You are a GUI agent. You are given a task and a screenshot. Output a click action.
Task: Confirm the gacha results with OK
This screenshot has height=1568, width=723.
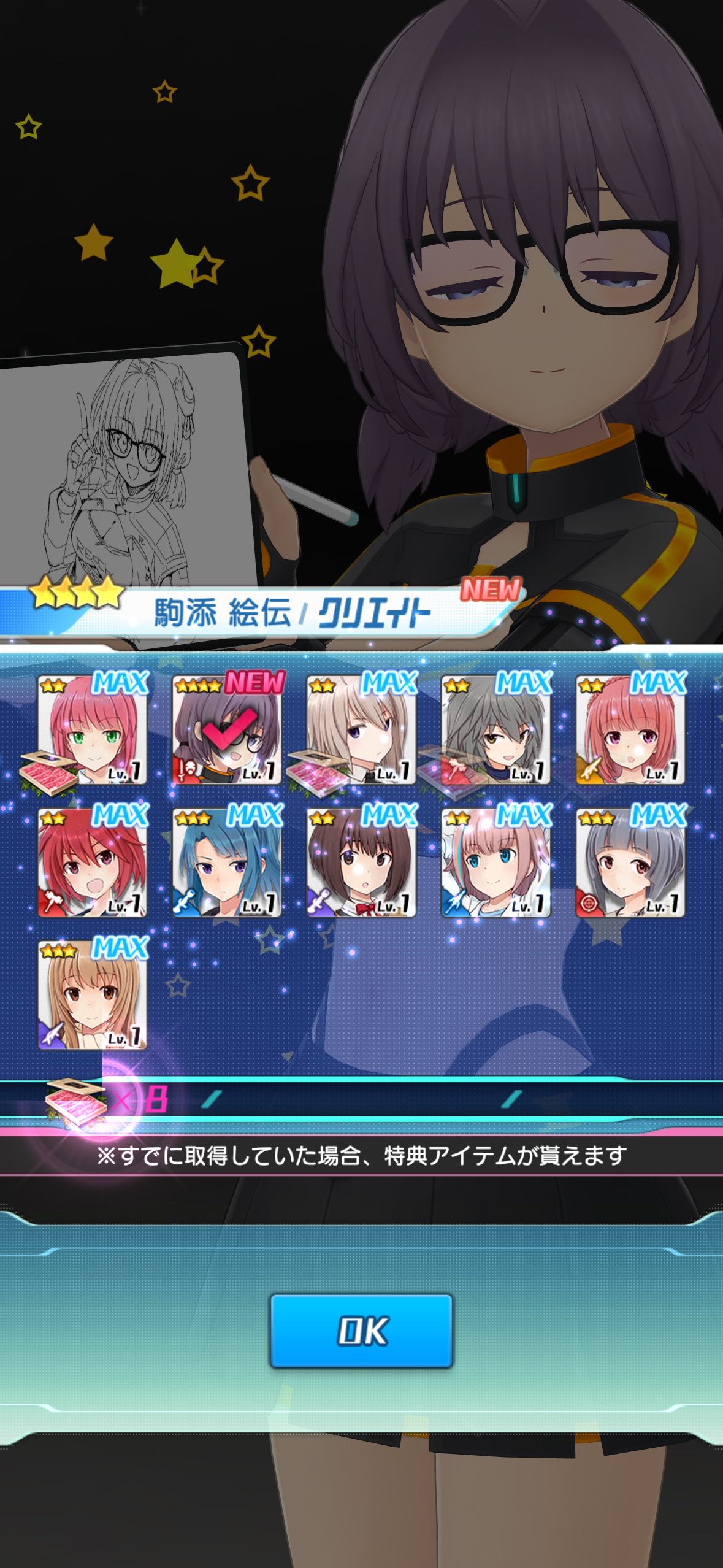[361, 1331]
